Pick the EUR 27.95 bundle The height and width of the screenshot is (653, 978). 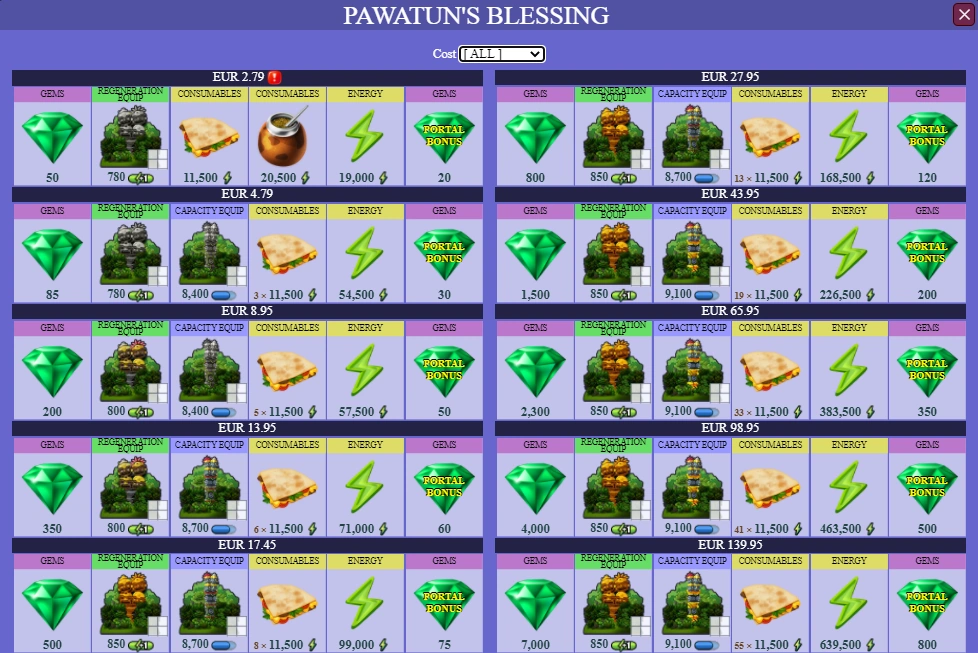730,77
